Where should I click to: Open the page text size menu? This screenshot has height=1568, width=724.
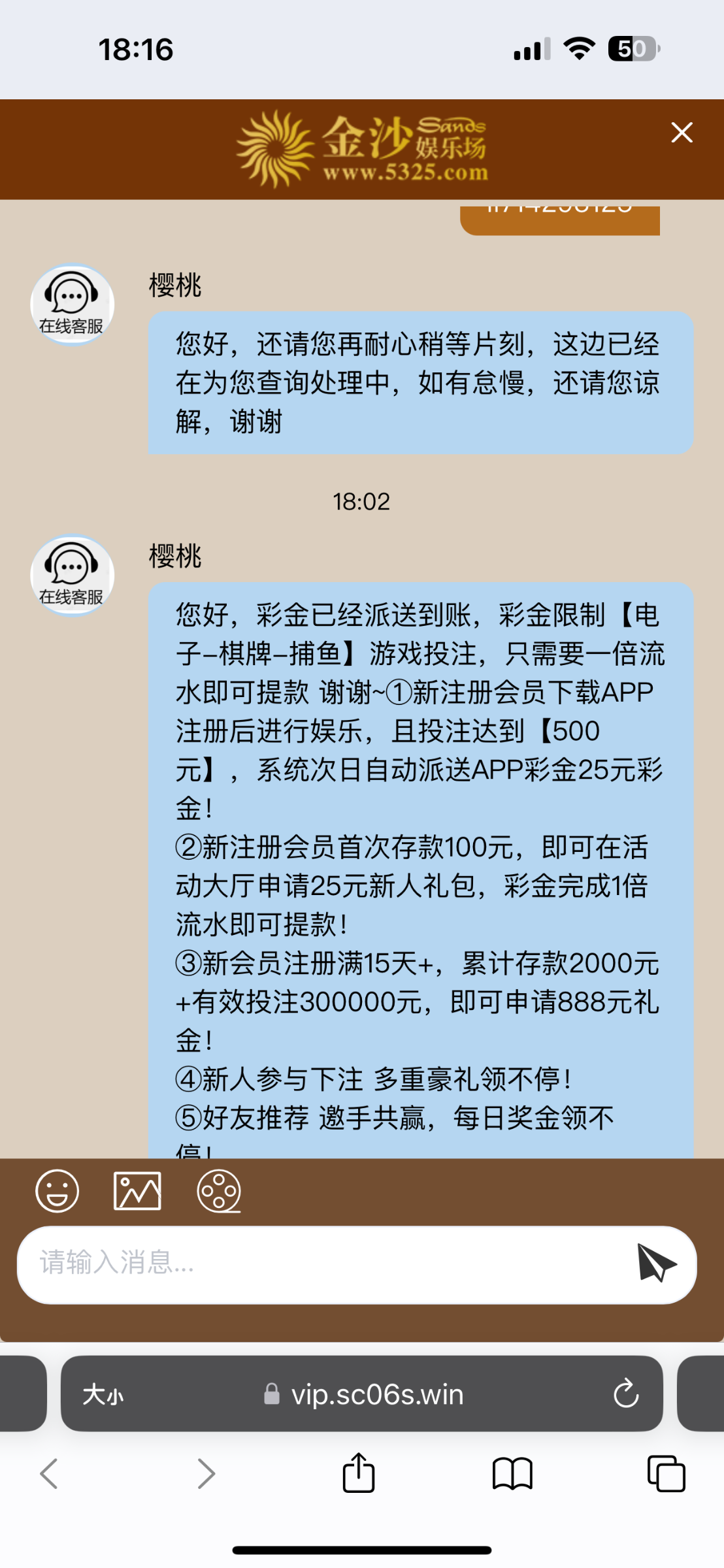click(x=103, y=1395)
